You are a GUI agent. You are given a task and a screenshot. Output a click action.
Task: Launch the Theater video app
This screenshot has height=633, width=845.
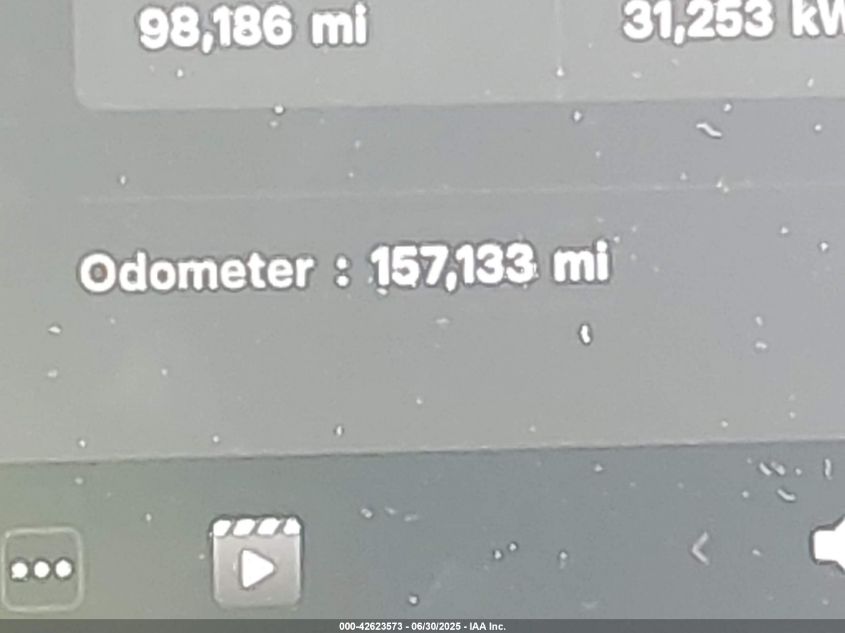click(x=256, y=563)
